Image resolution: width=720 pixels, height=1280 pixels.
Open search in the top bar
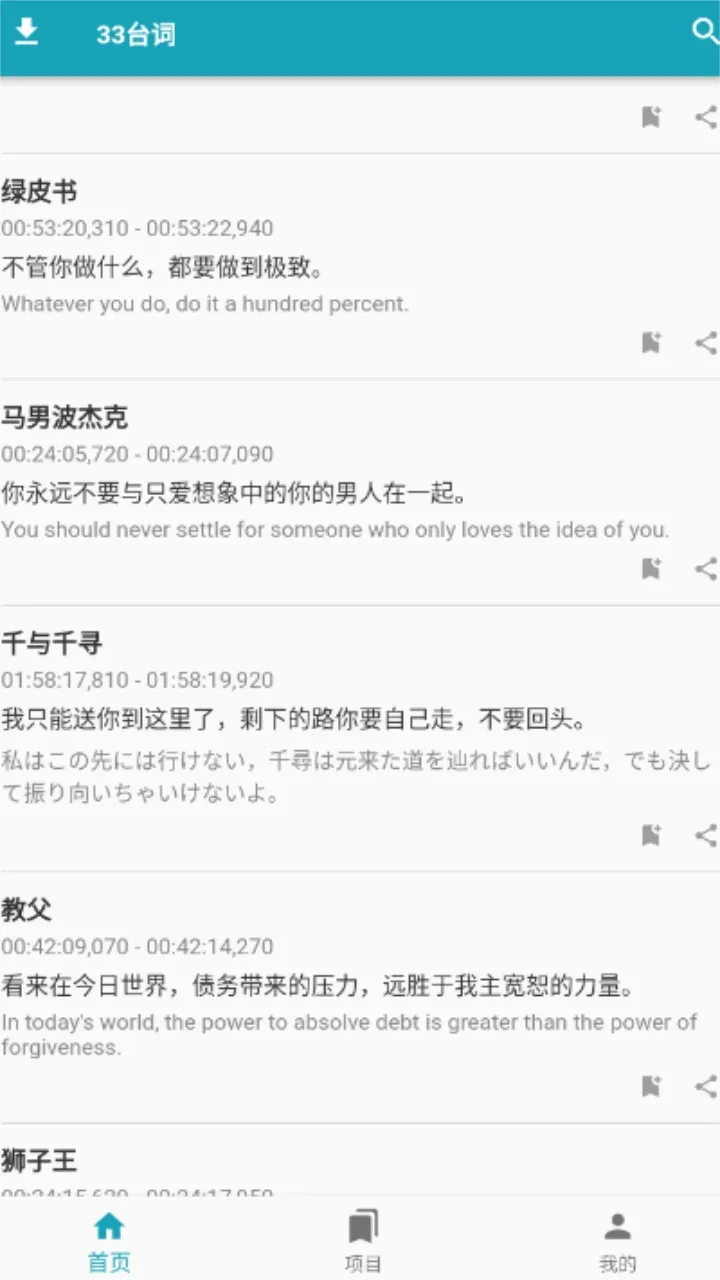(x=704, y=32)
